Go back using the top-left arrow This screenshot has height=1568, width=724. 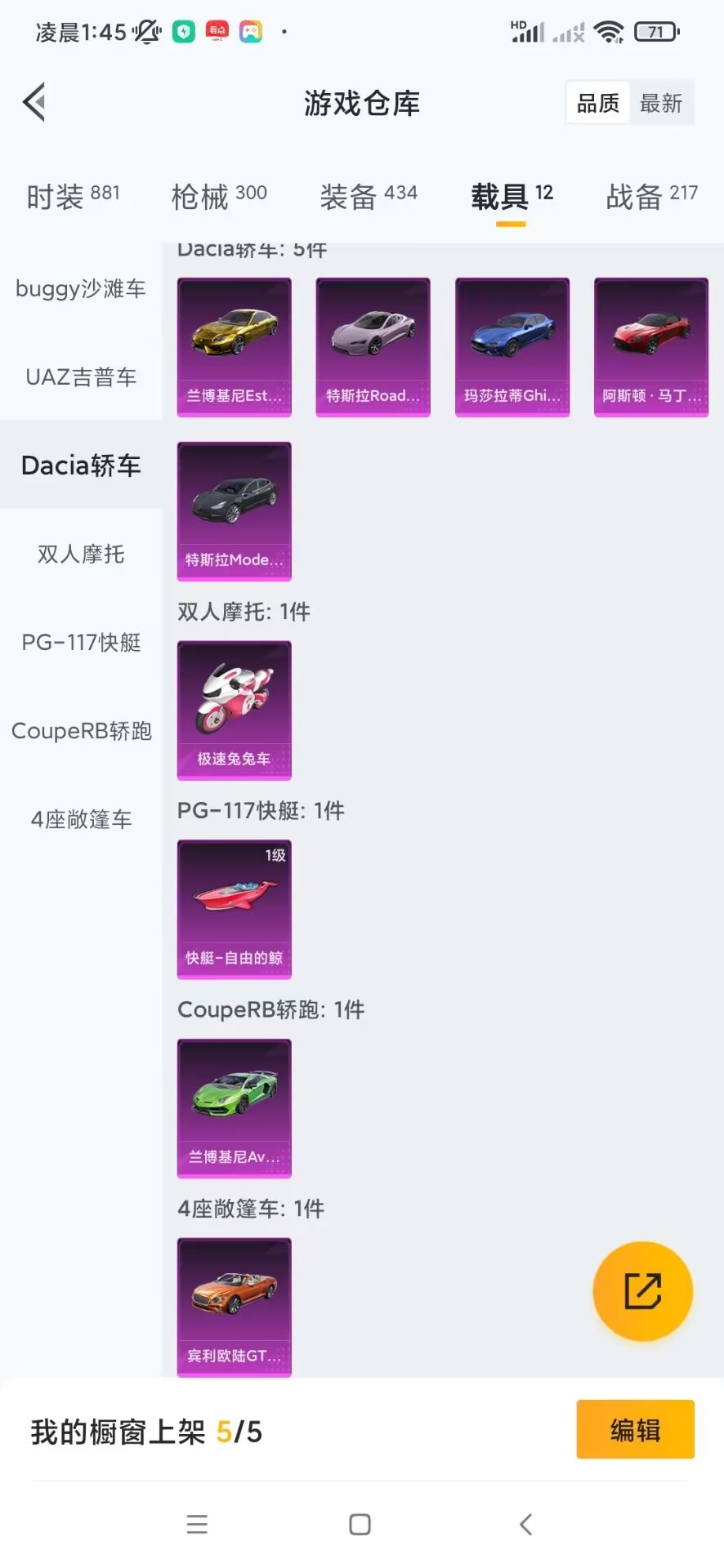(x=34, y=103)
